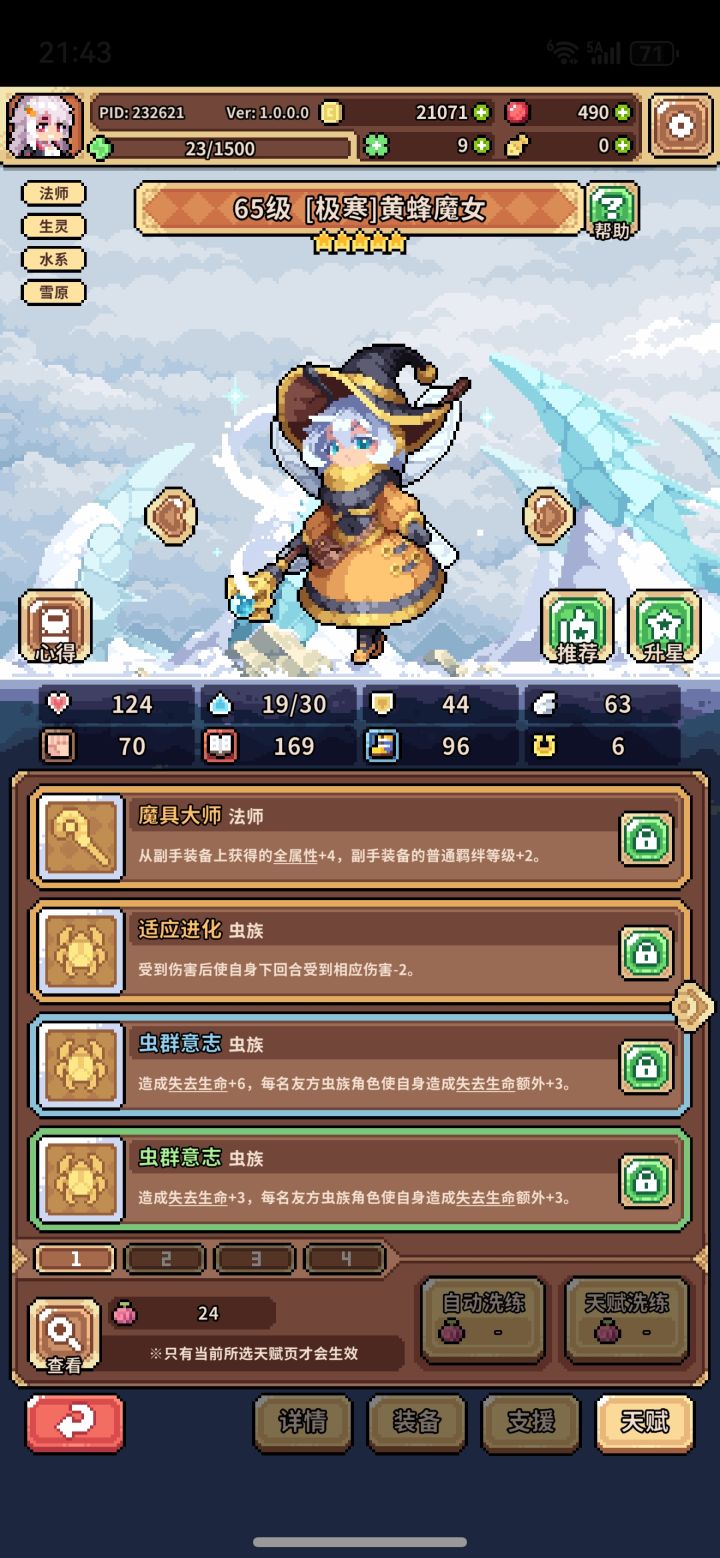
Task: Select talent page 2
Action: tap(165, 1258)
